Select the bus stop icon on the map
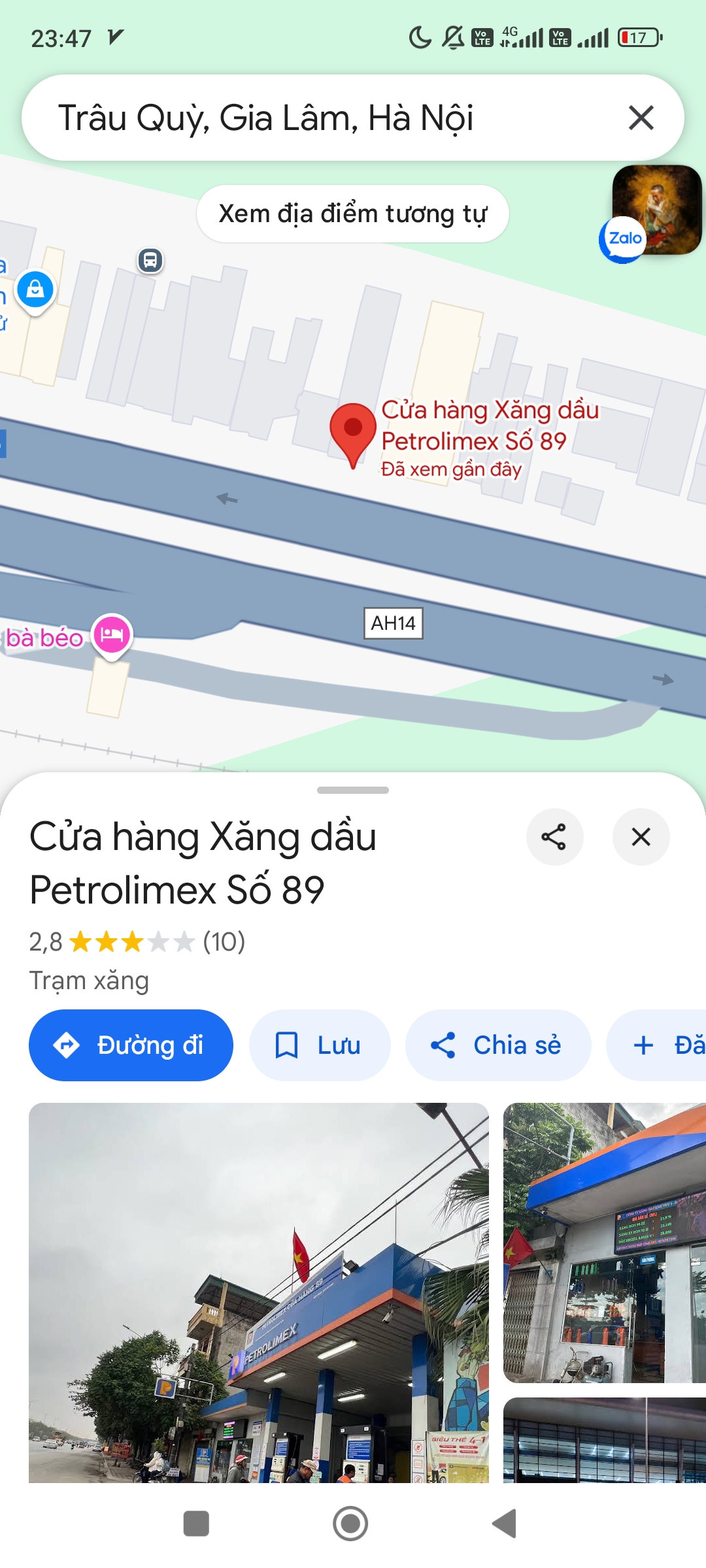 point(150,261)
